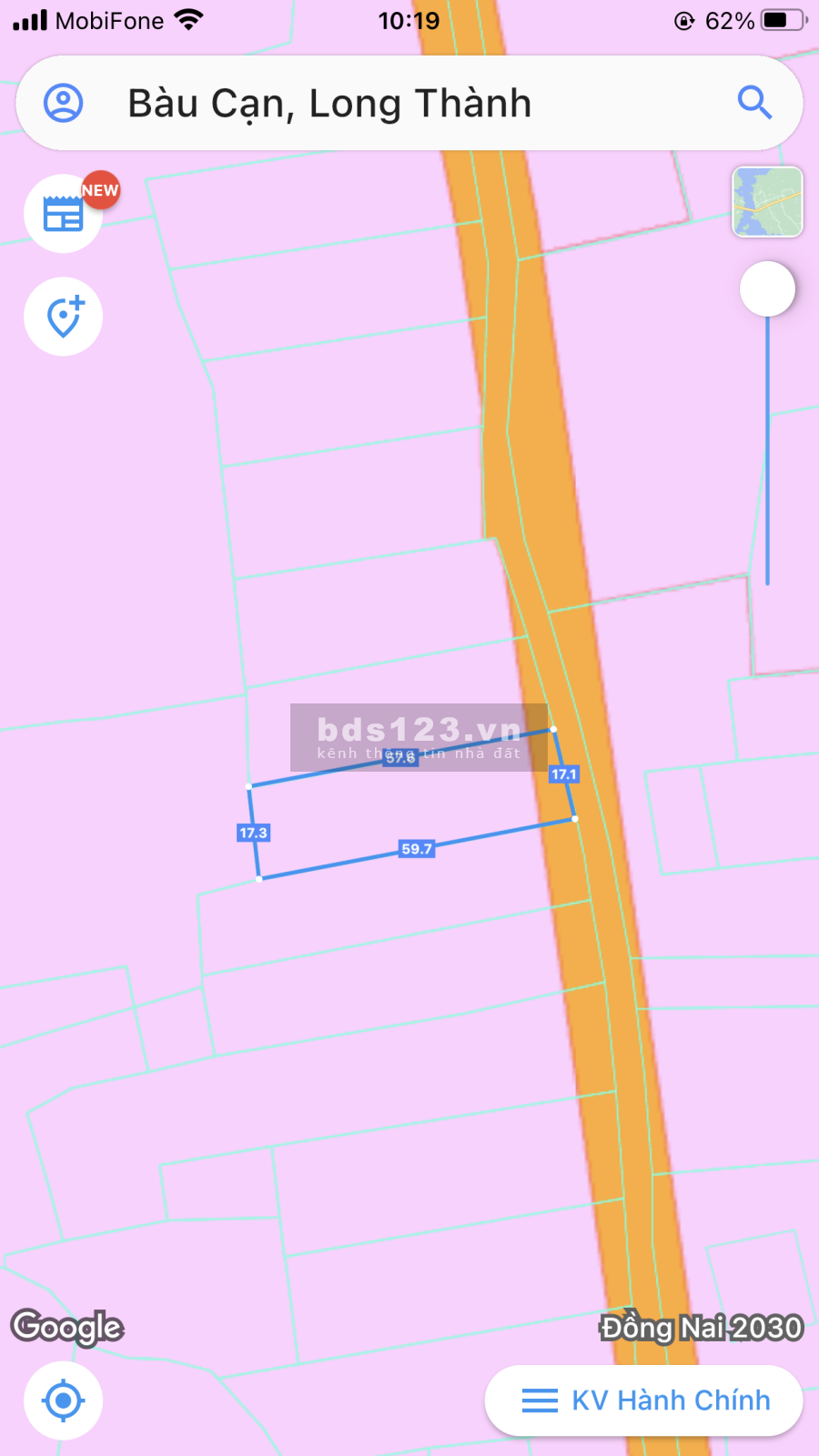Open the user profile icon
819x1456 pixels.
tap(64, 103)
